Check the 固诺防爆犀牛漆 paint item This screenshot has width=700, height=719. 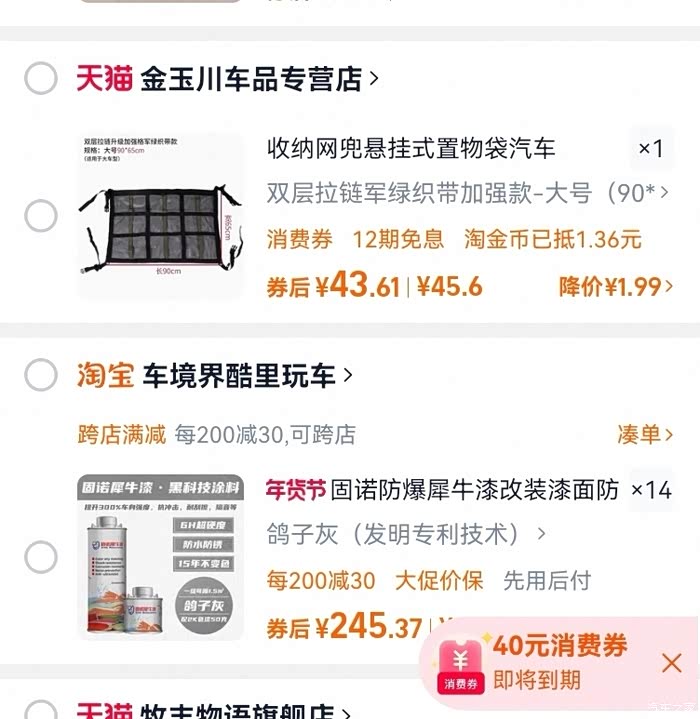click(x=41, y=557)
